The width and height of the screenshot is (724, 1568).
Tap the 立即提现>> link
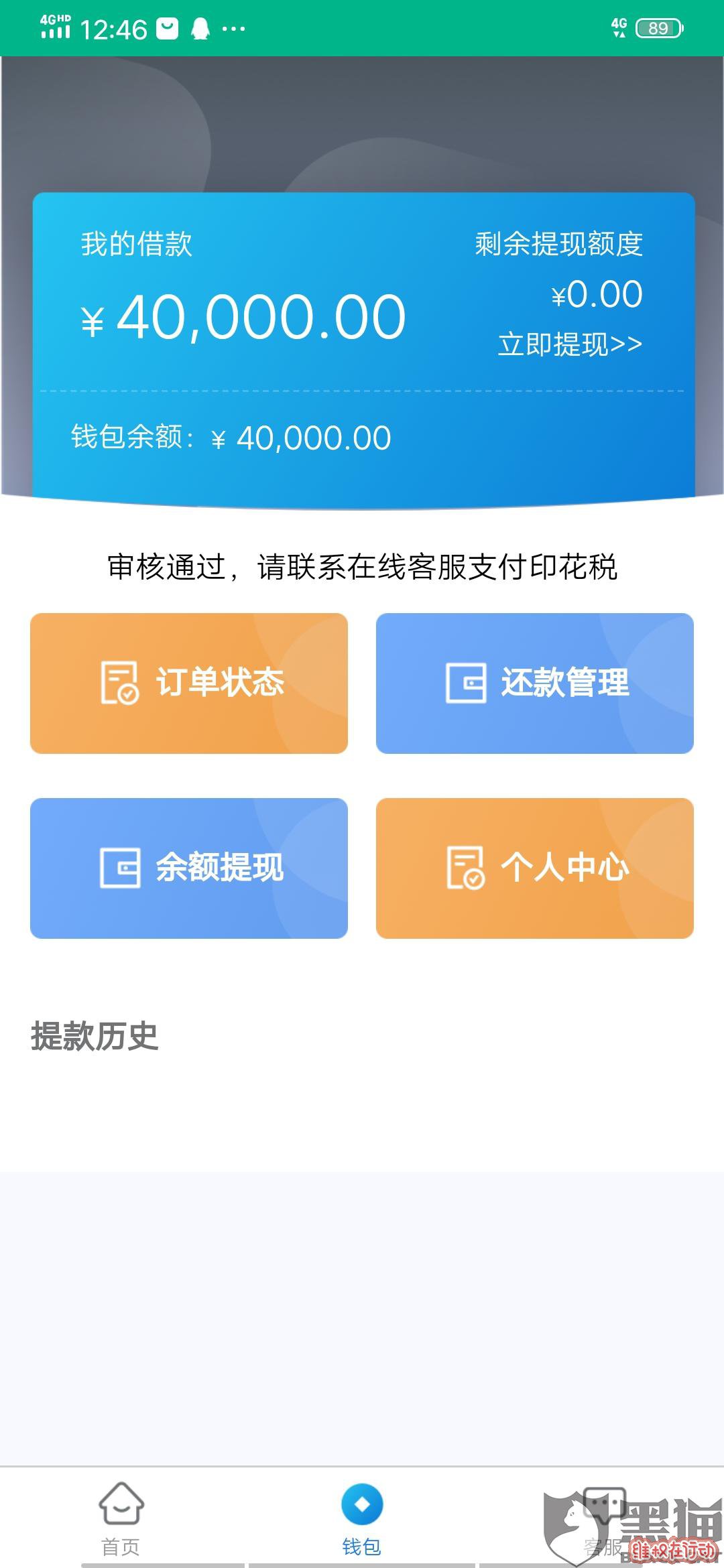[570, 344]
